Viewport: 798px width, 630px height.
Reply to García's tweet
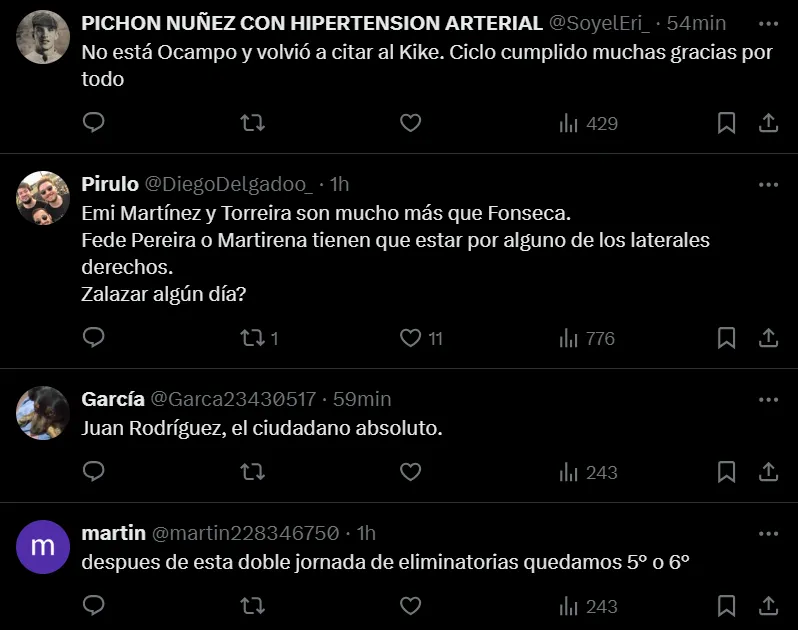point(93,471)
